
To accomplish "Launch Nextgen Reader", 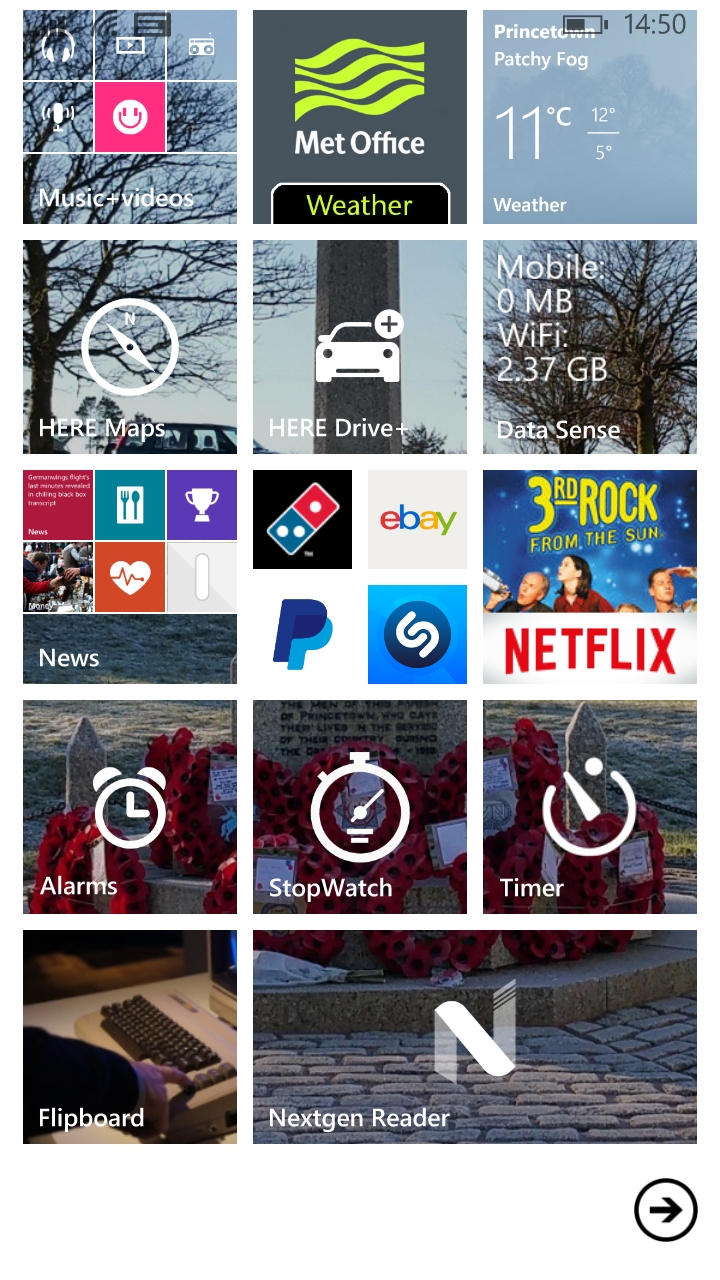I will (475, 1037).
